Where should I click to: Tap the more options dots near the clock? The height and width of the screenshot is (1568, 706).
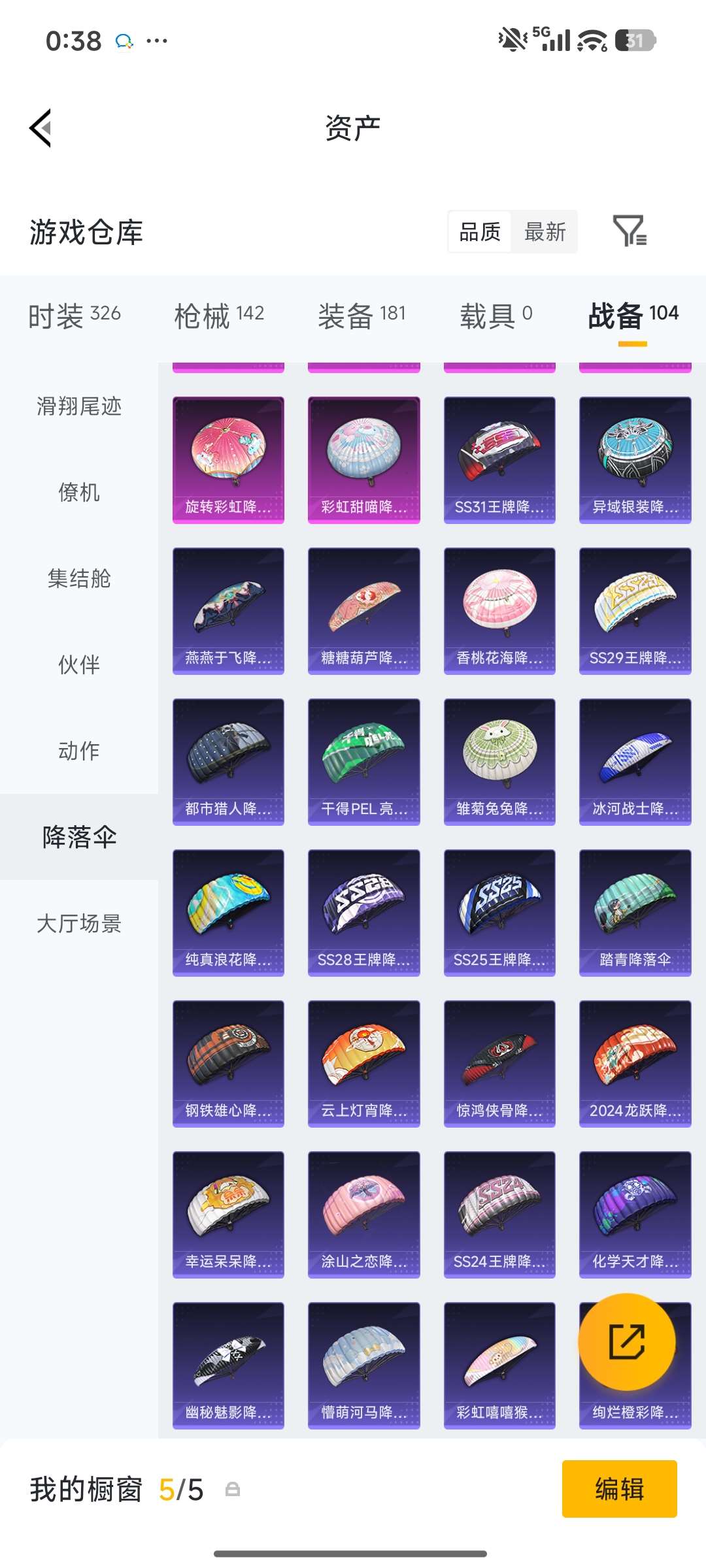tap(157, 41)
